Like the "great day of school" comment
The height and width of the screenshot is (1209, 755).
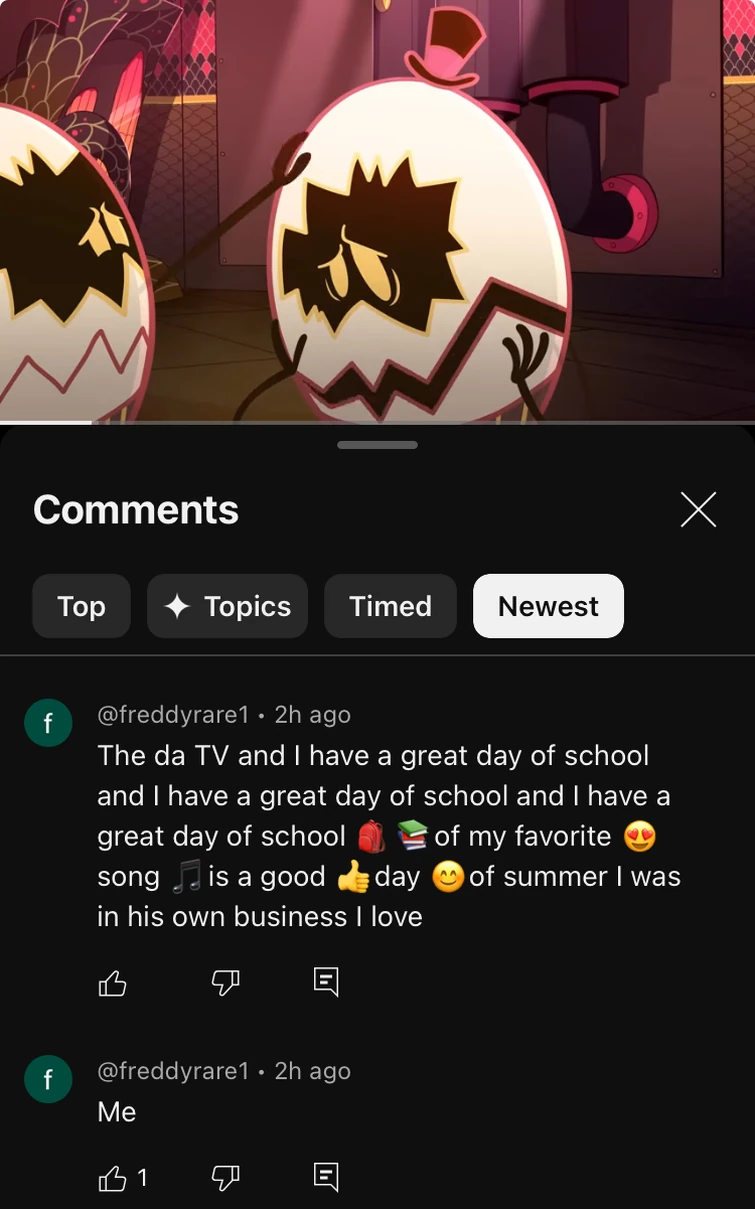pyautogui.click(x=113, y=983)
